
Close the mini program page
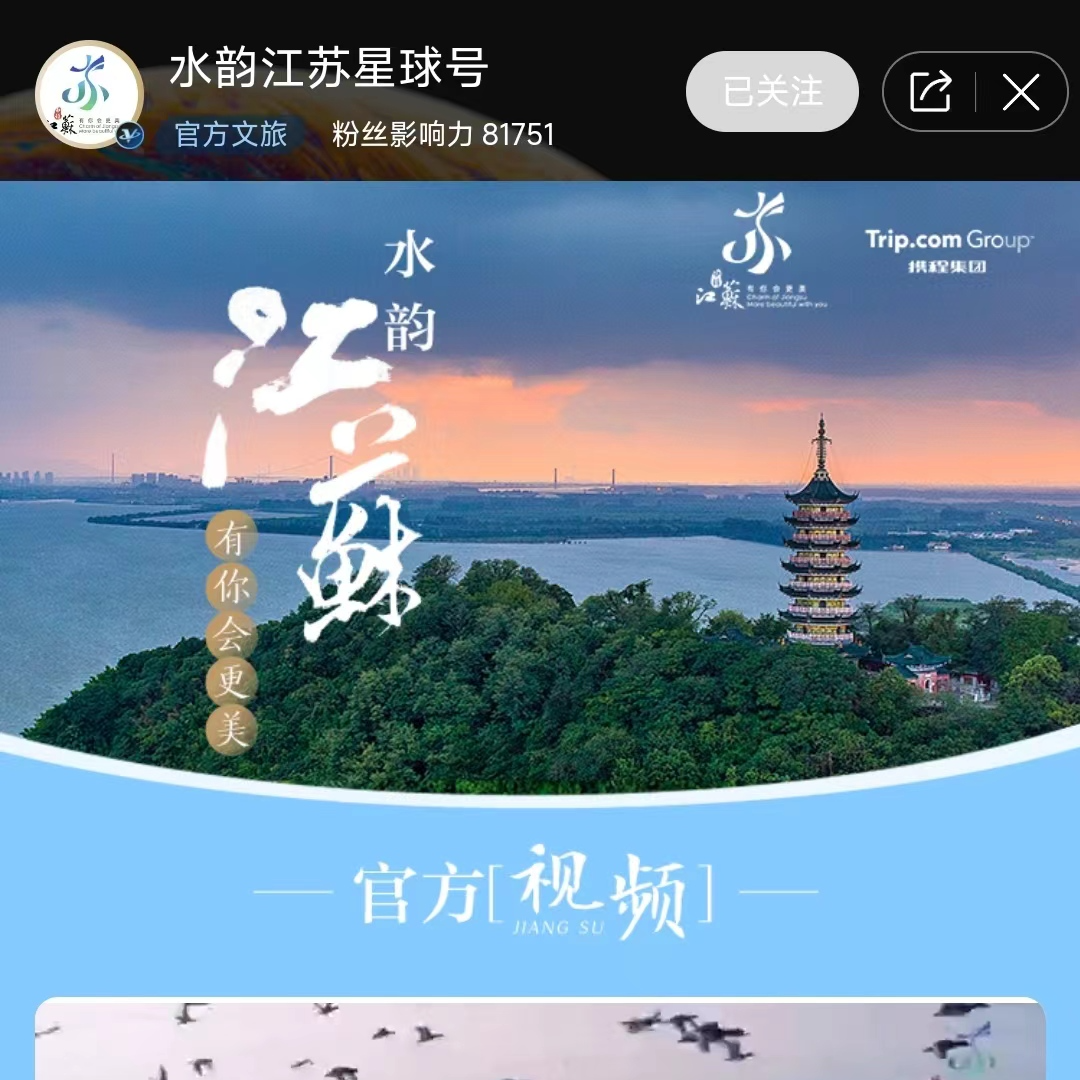point(1021,93)
